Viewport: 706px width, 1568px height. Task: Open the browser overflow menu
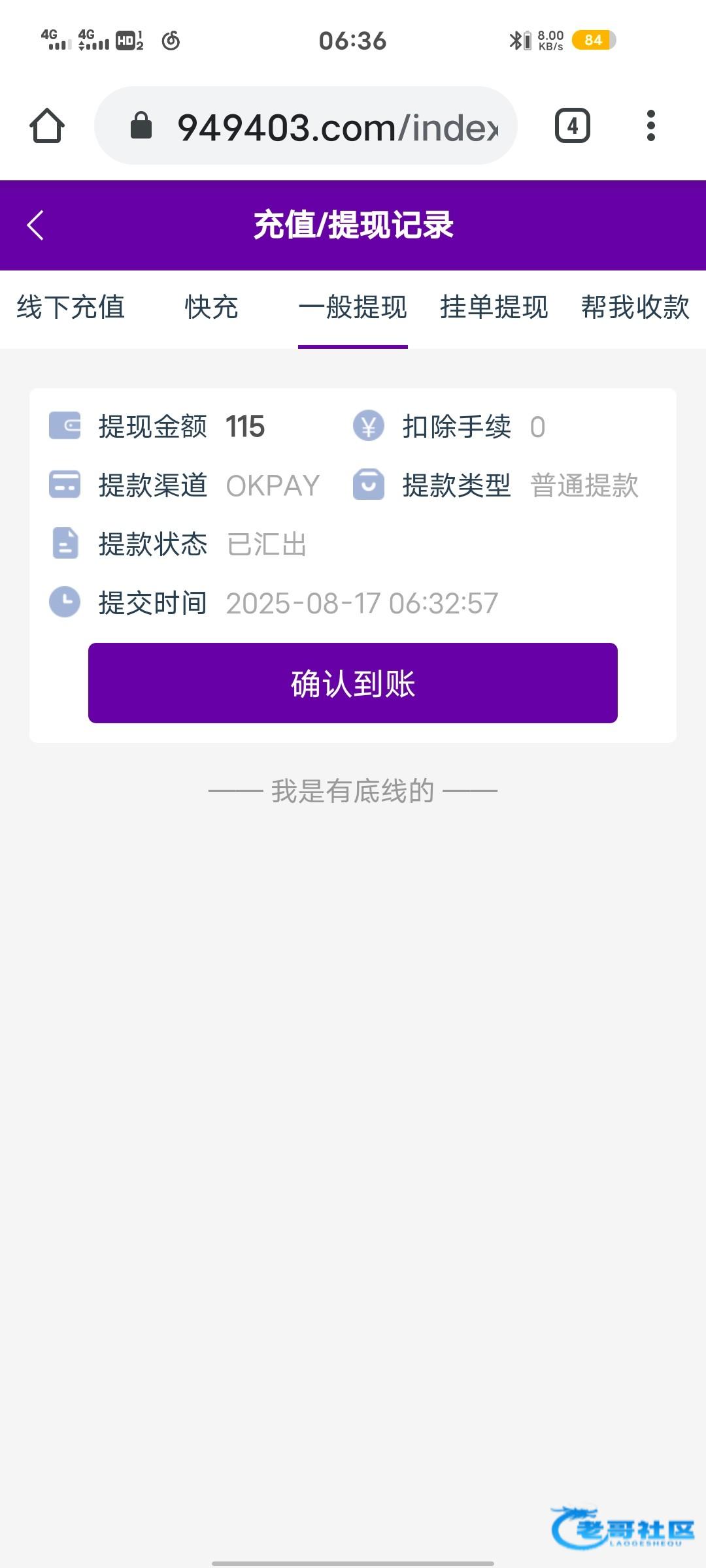click(650, 125)
